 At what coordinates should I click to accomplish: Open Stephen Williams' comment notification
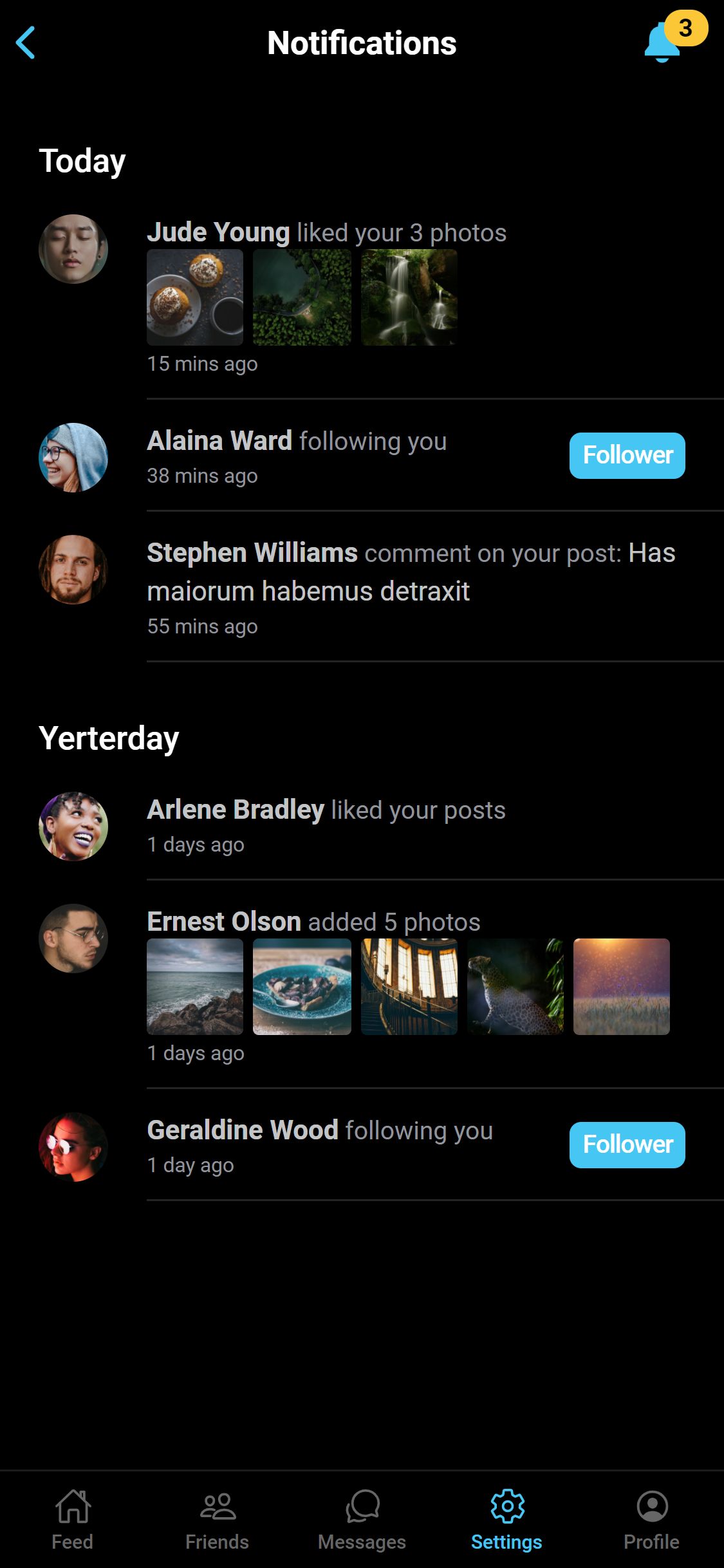click(x=411, y=572)
